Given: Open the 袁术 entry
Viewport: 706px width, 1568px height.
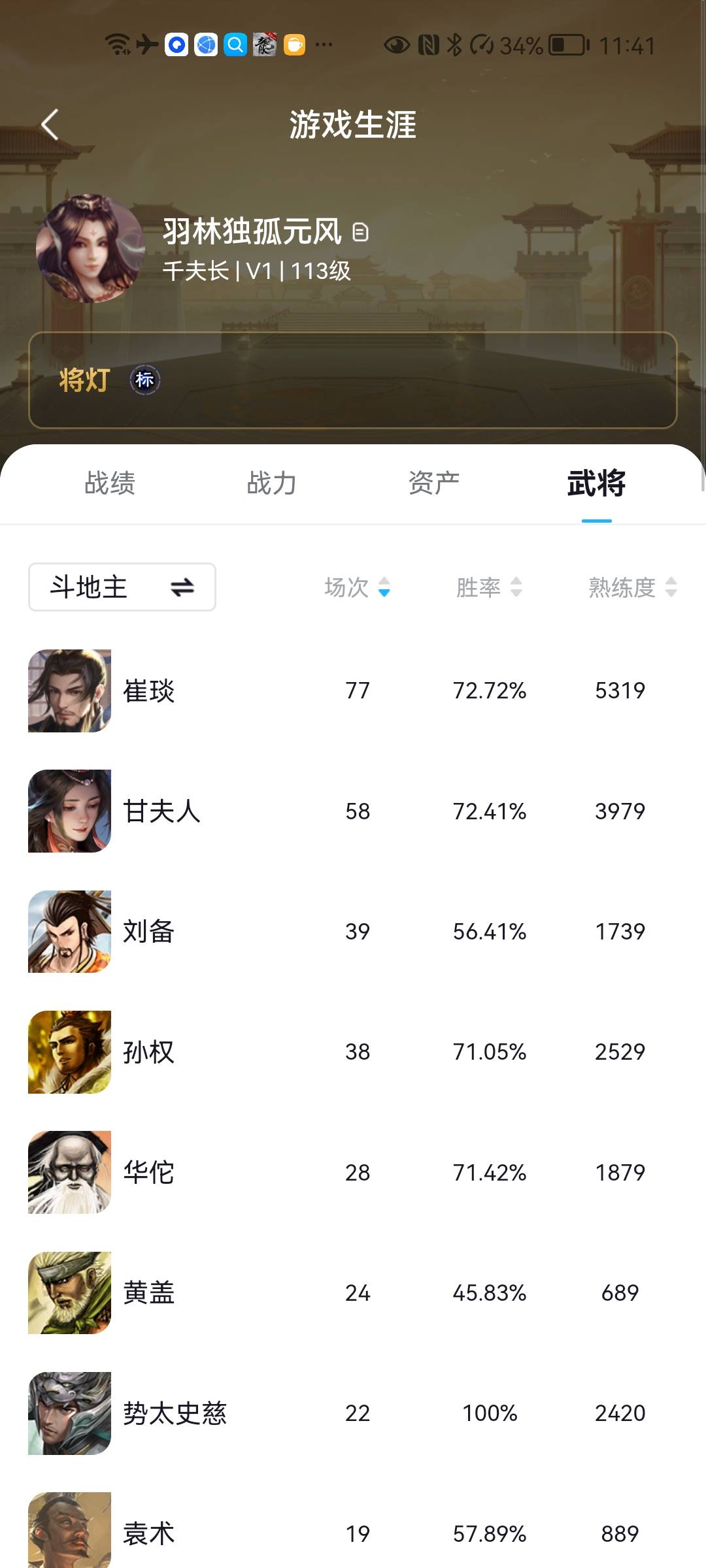Looking at the screenshot, I should (x=353, y=1532).
